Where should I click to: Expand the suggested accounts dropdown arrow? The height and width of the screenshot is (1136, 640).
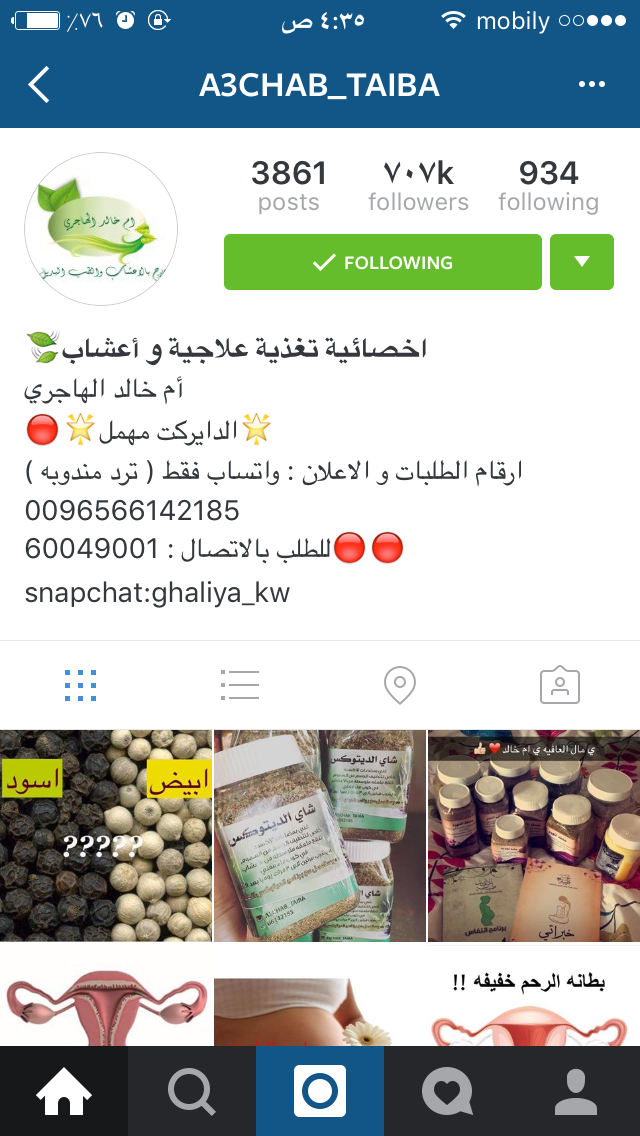581,262
